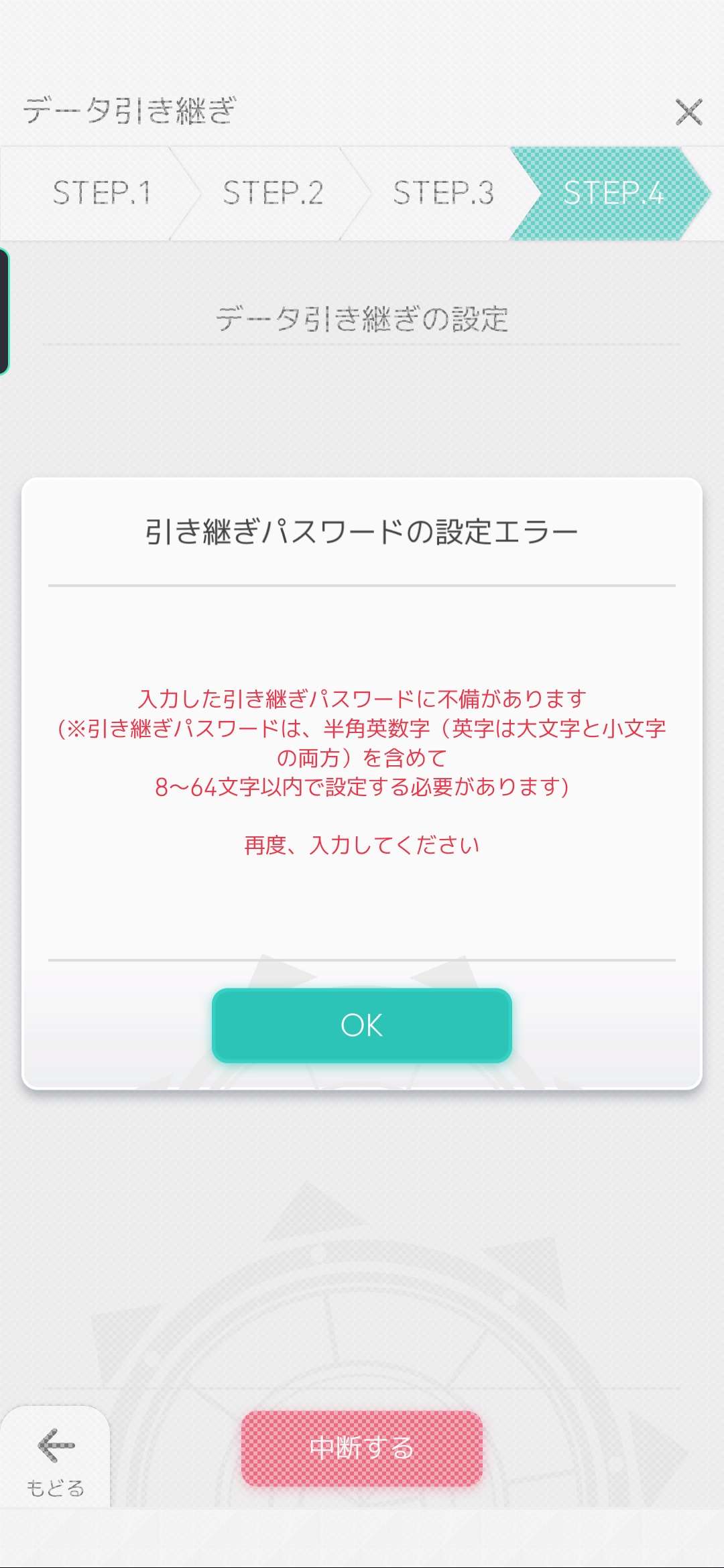Close the data transfer screen with X
Screen dimensions: 724x1568
688,112
